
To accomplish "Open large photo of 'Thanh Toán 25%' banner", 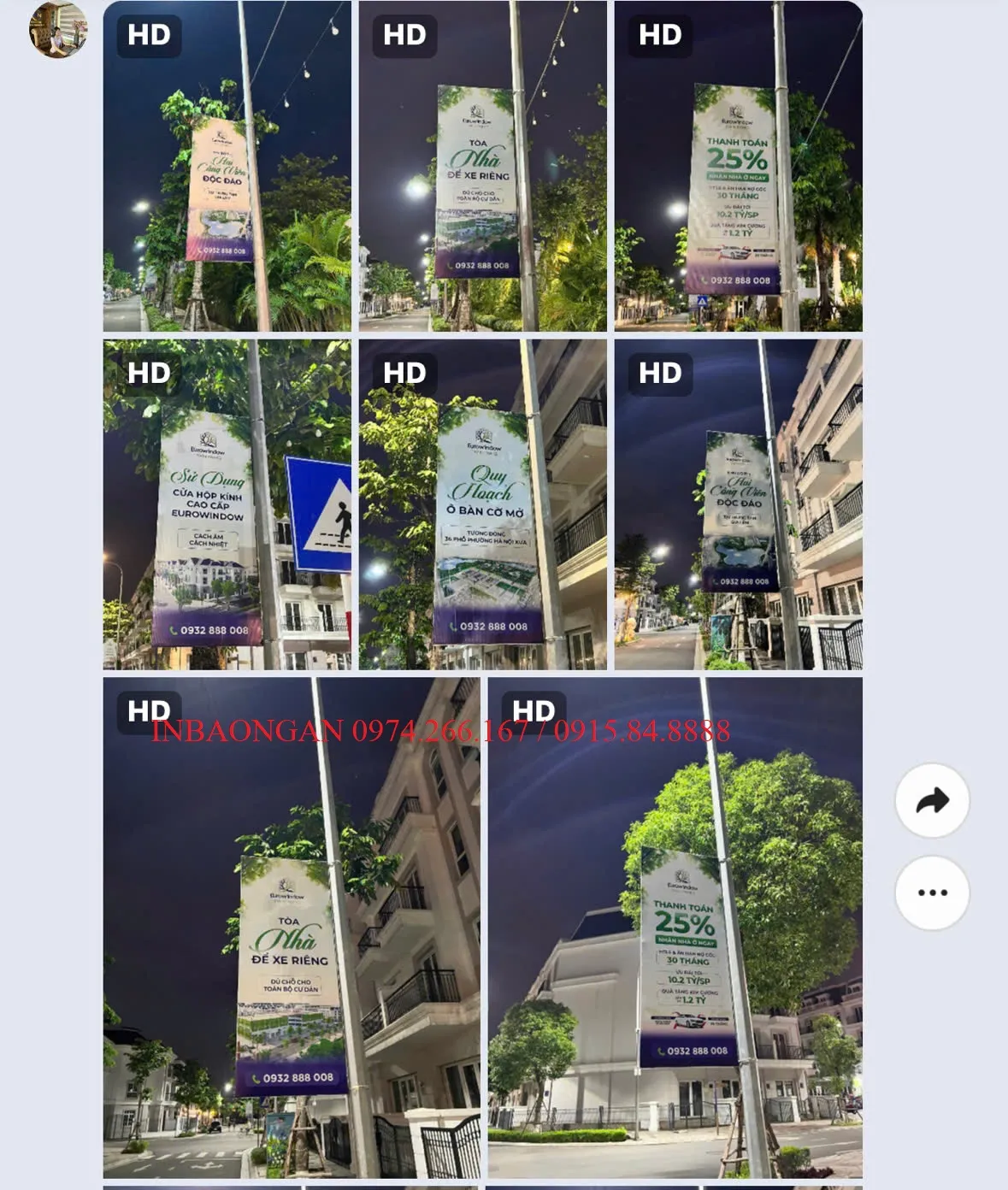I will point(675,928).
